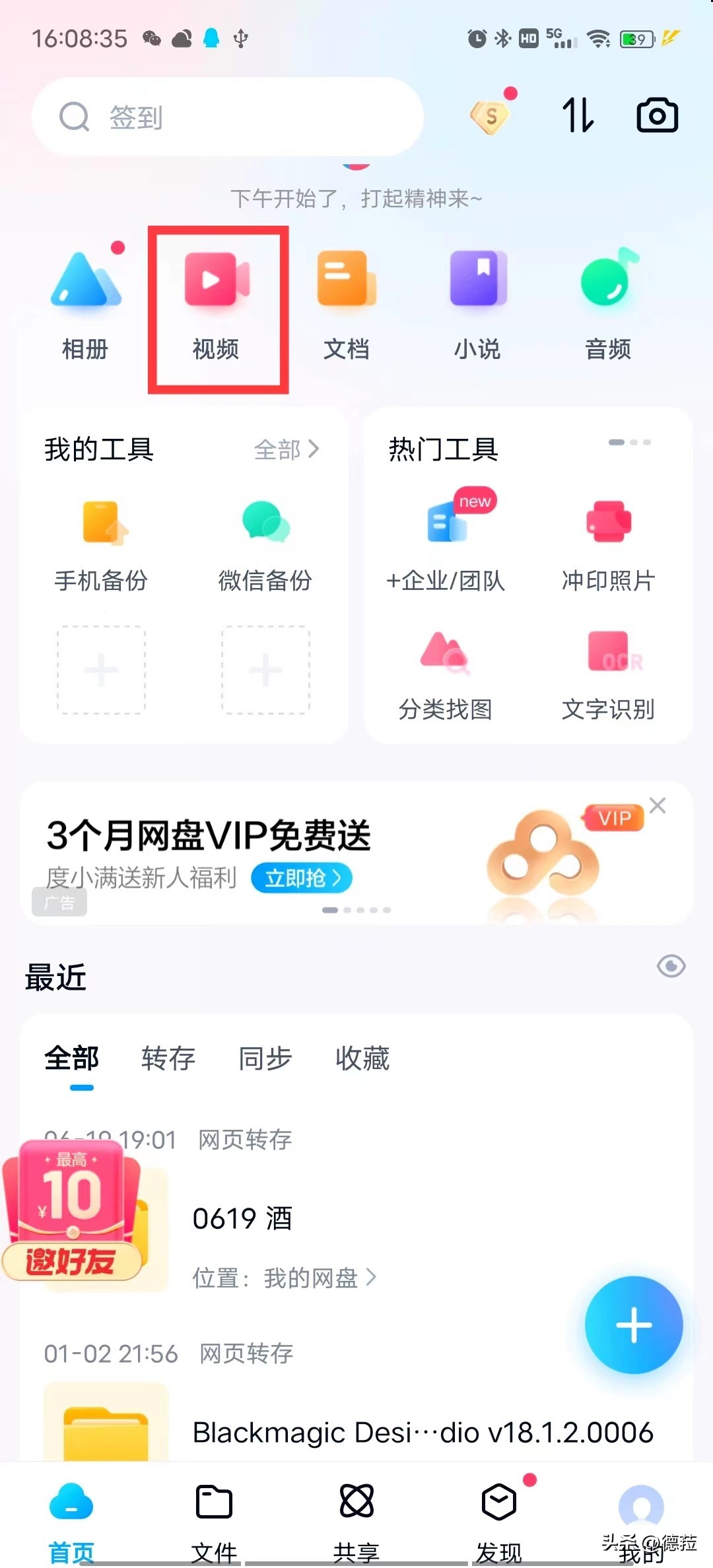Switch to the 转存 tab
This screenshot has height=1568, width=713.
pyautogui.click(x=167, y=1058)
